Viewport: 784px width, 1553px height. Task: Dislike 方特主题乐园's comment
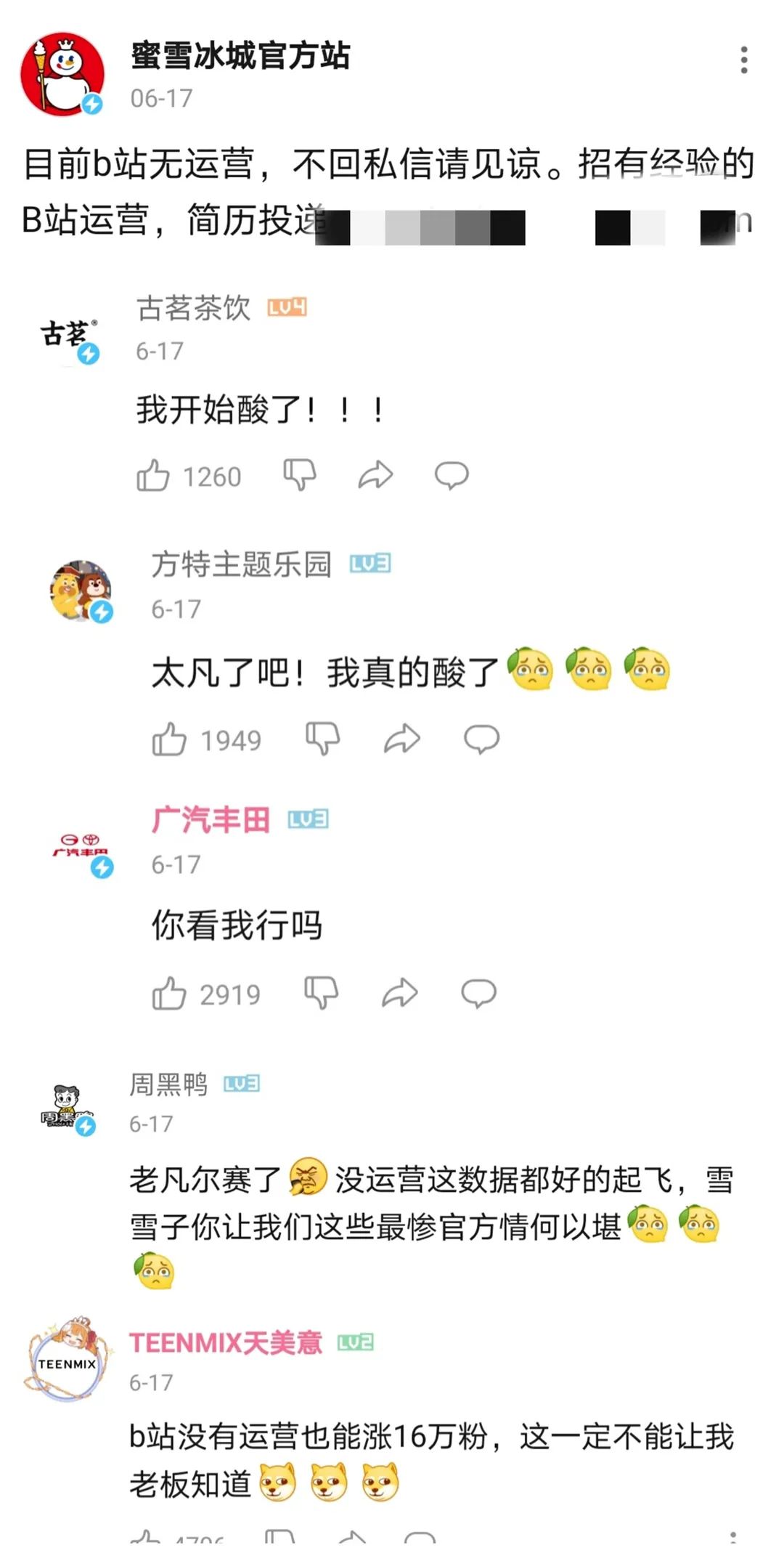pyautogui.click(x=323, y=739)
